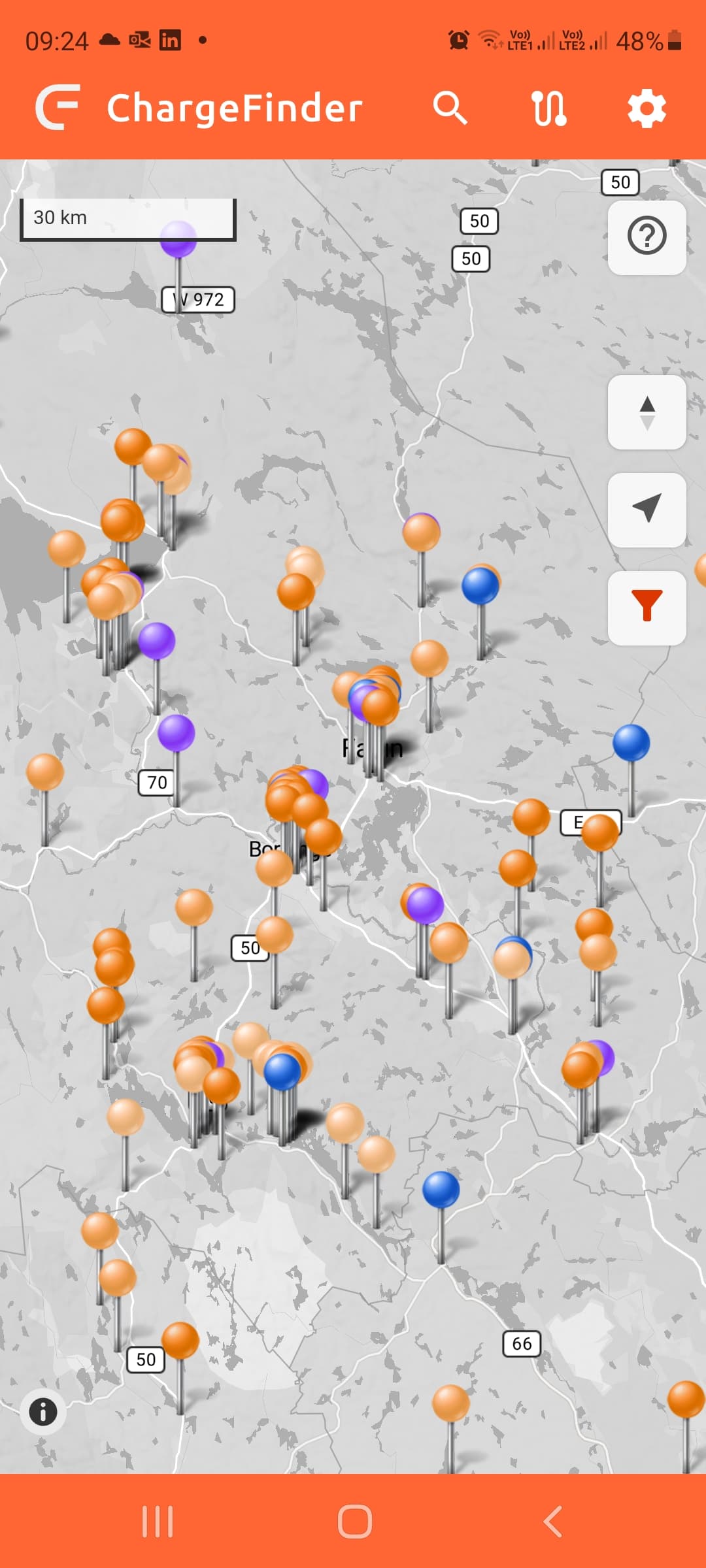Open the help question mark button

coord(647,237)
